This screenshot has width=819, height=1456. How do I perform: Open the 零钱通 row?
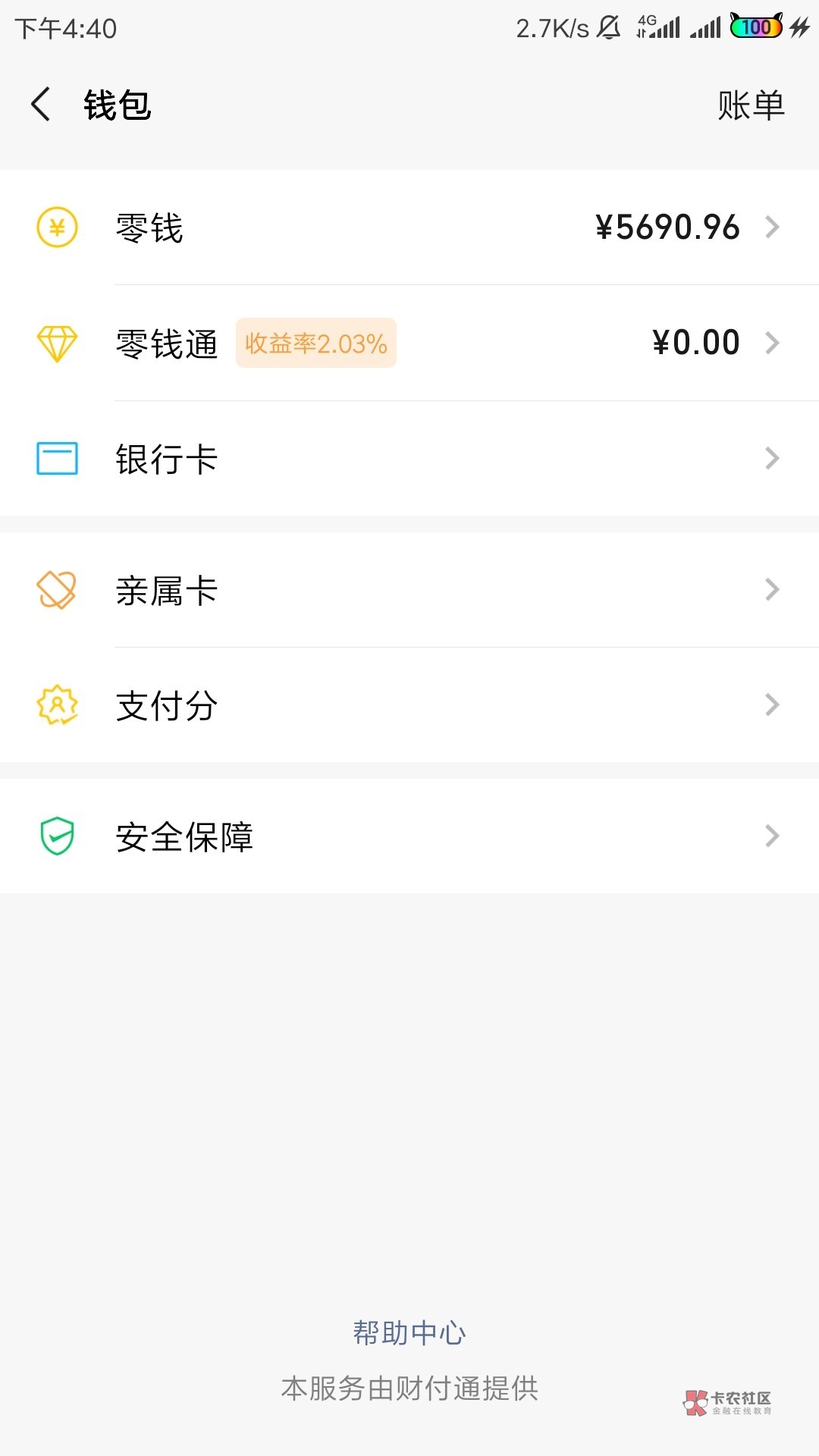coord(409,344)
